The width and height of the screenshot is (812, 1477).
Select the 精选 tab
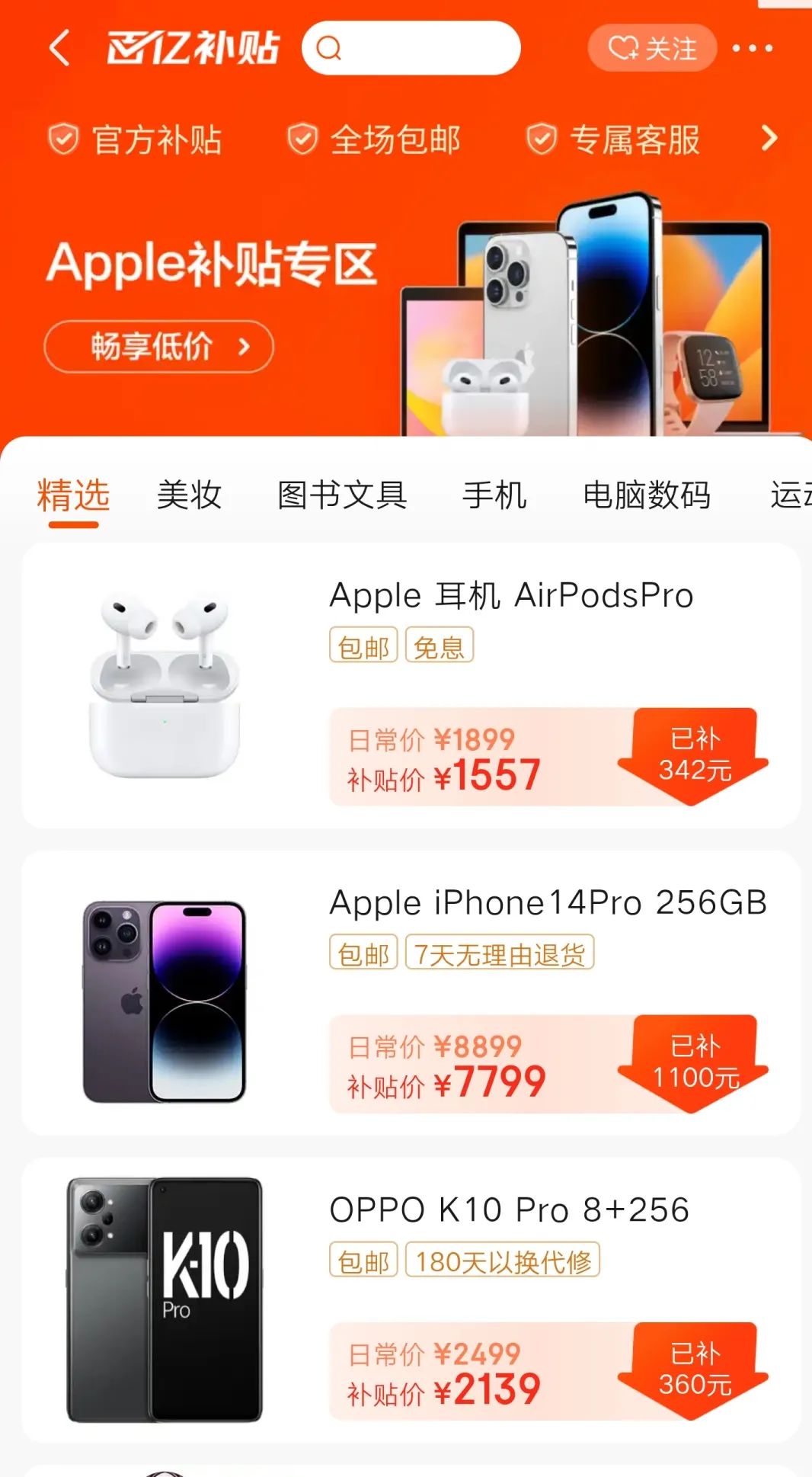[73, 495]
